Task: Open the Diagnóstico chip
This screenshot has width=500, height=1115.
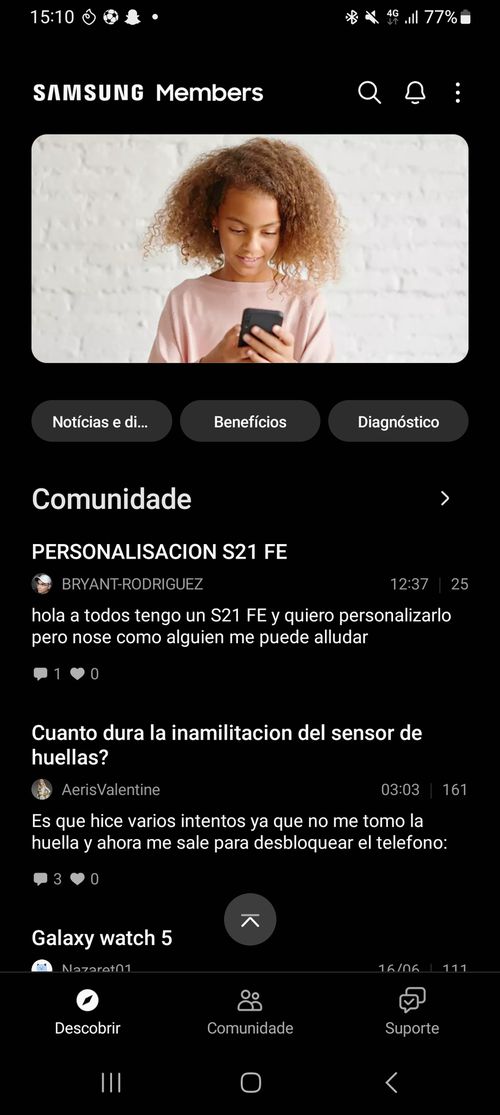Action: 398,422
